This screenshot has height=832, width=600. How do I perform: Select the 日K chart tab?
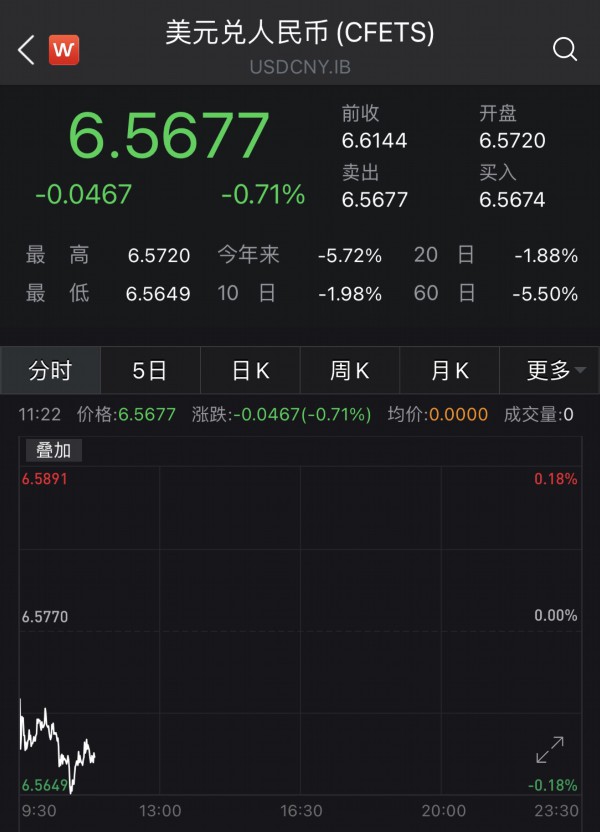[x=250, y=371]
